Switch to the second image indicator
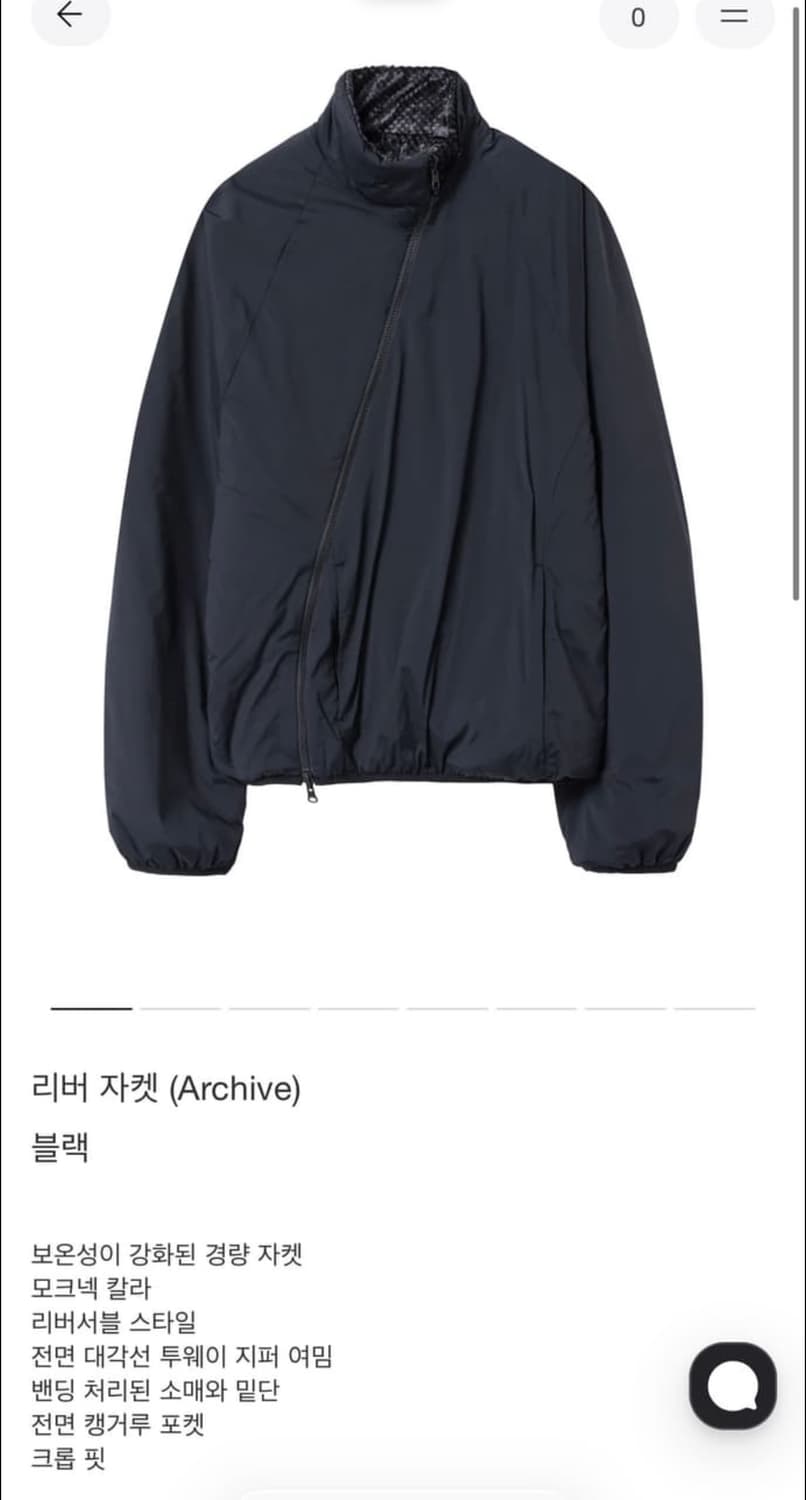 click(180, 1011)
